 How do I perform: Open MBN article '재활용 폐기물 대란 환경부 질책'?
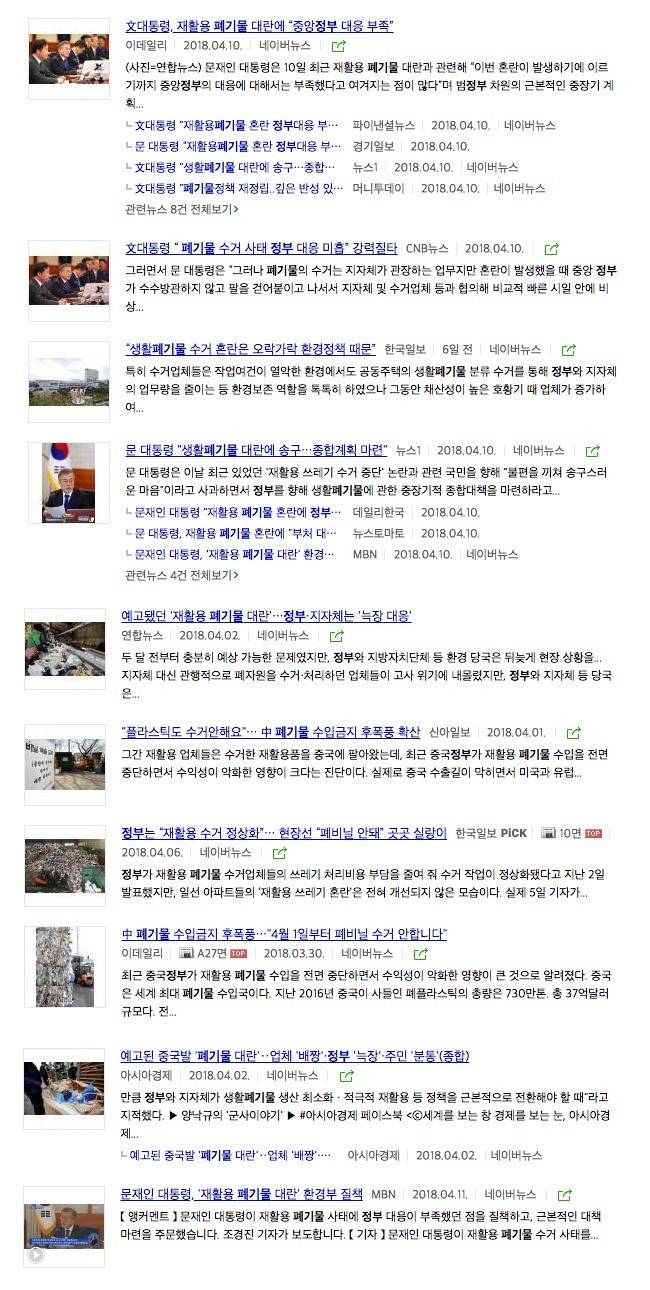click(240, 1194)
